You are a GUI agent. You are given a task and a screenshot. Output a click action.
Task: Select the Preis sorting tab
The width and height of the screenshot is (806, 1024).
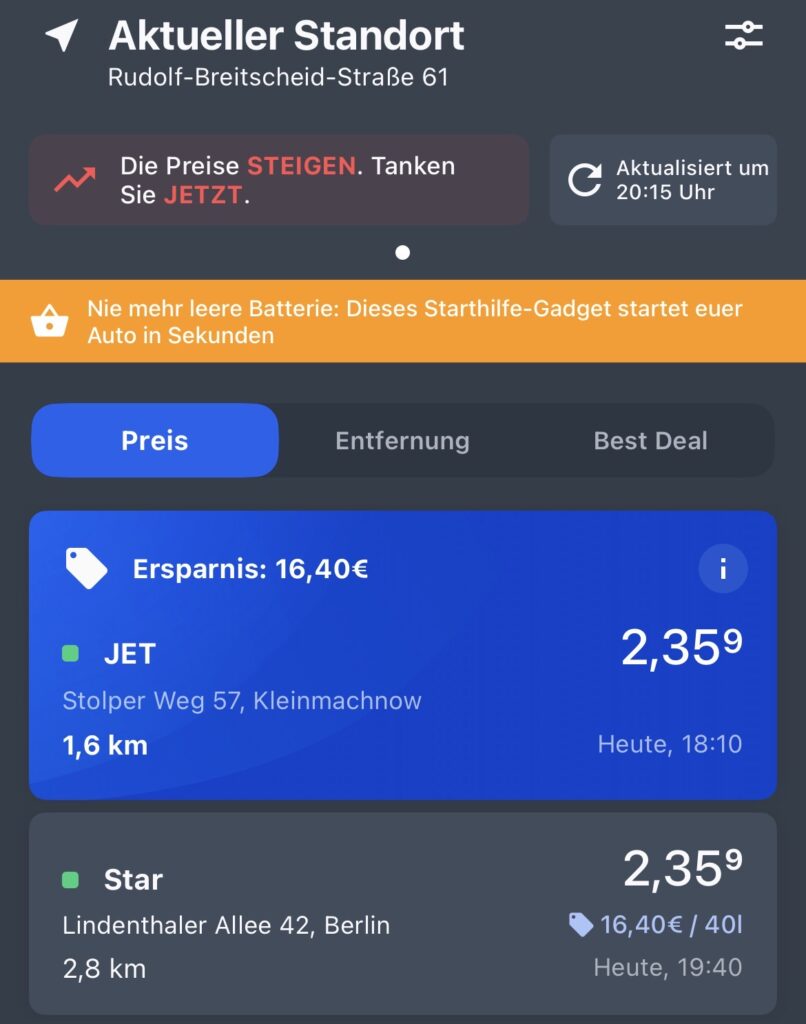click(155, 441)
